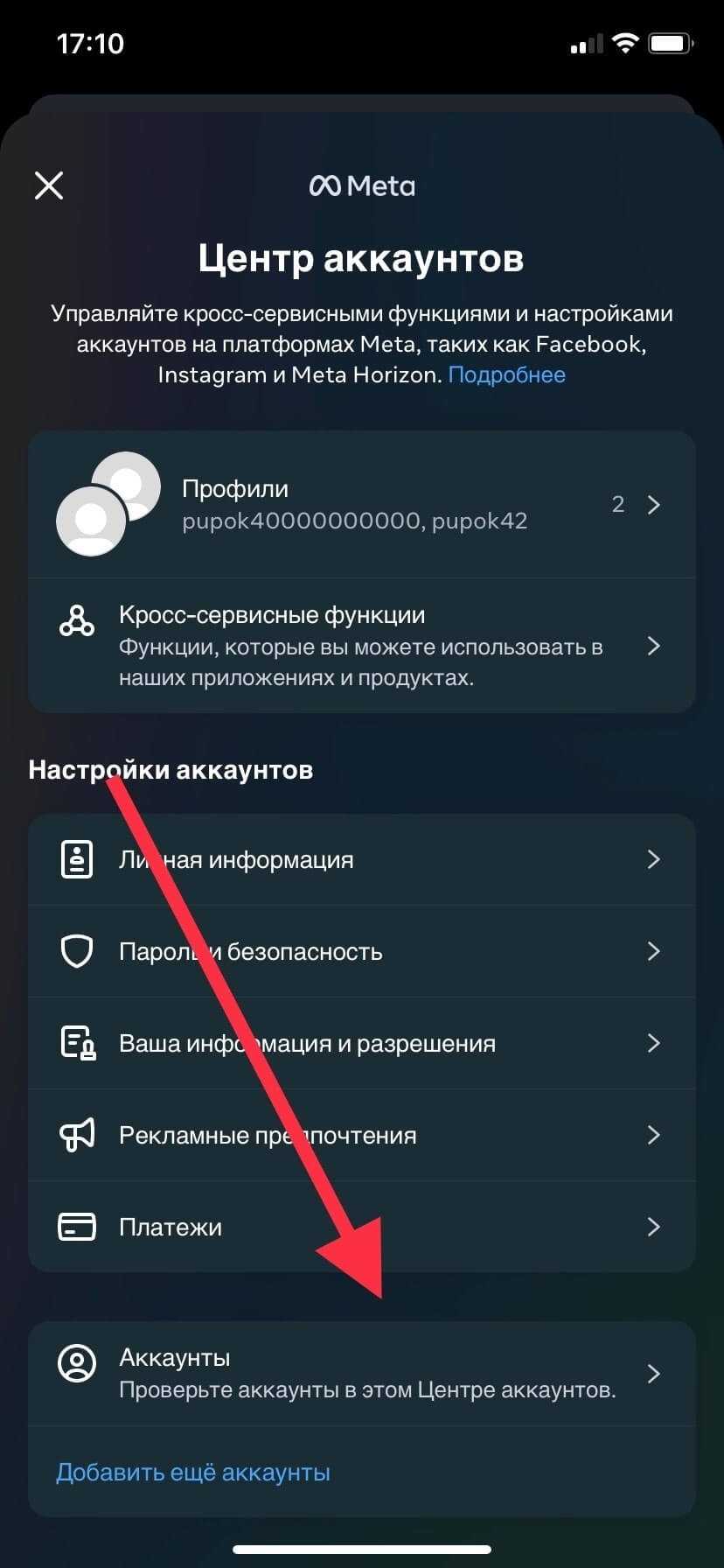Image resolution: width=724 pixels, height=1568 pixels.
Task: Select Рекламные предпочтения
Action: click(361, 1135)
